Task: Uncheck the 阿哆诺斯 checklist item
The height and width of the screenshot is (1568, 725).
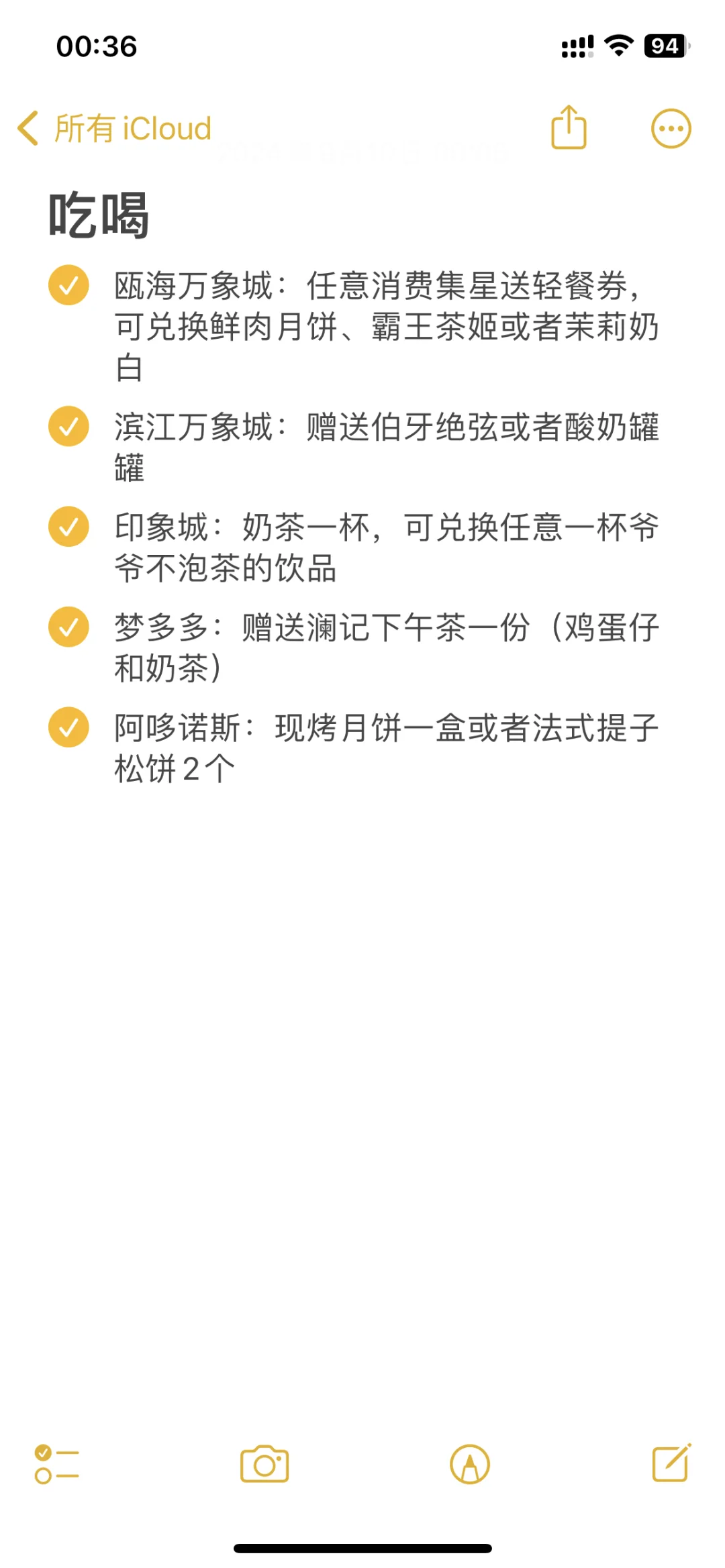Action: pyautogui.click(x=68, y=727)
